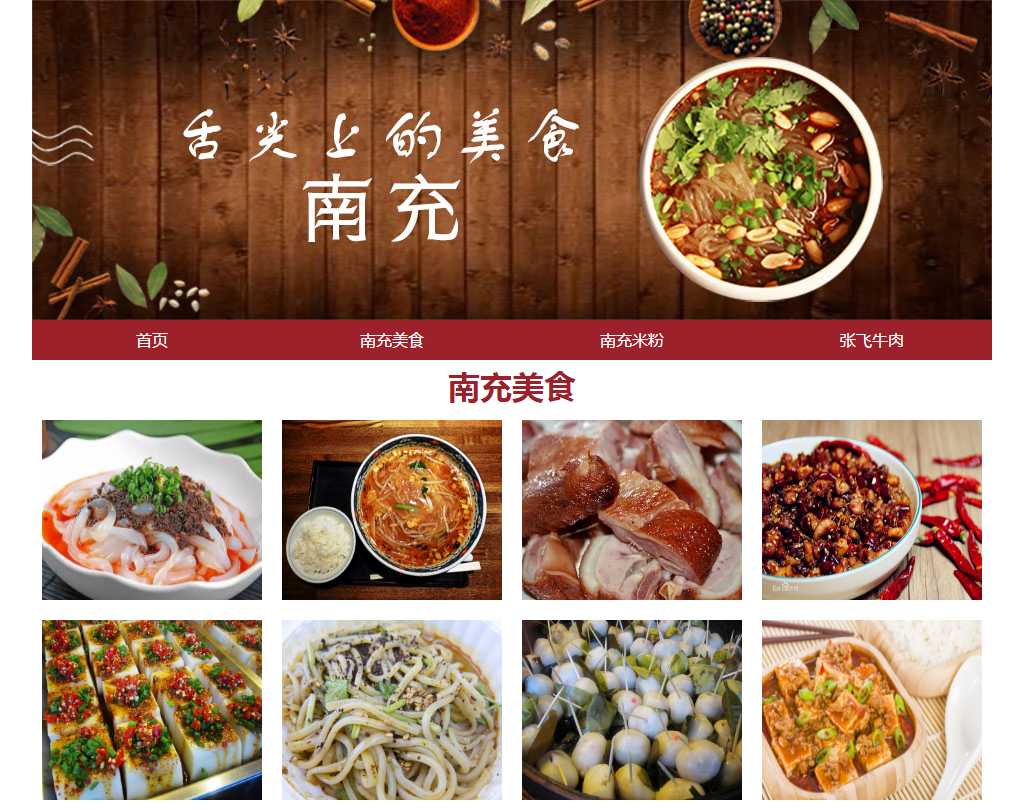Open the spicy chili chicken bowl photo

[872, 510]
